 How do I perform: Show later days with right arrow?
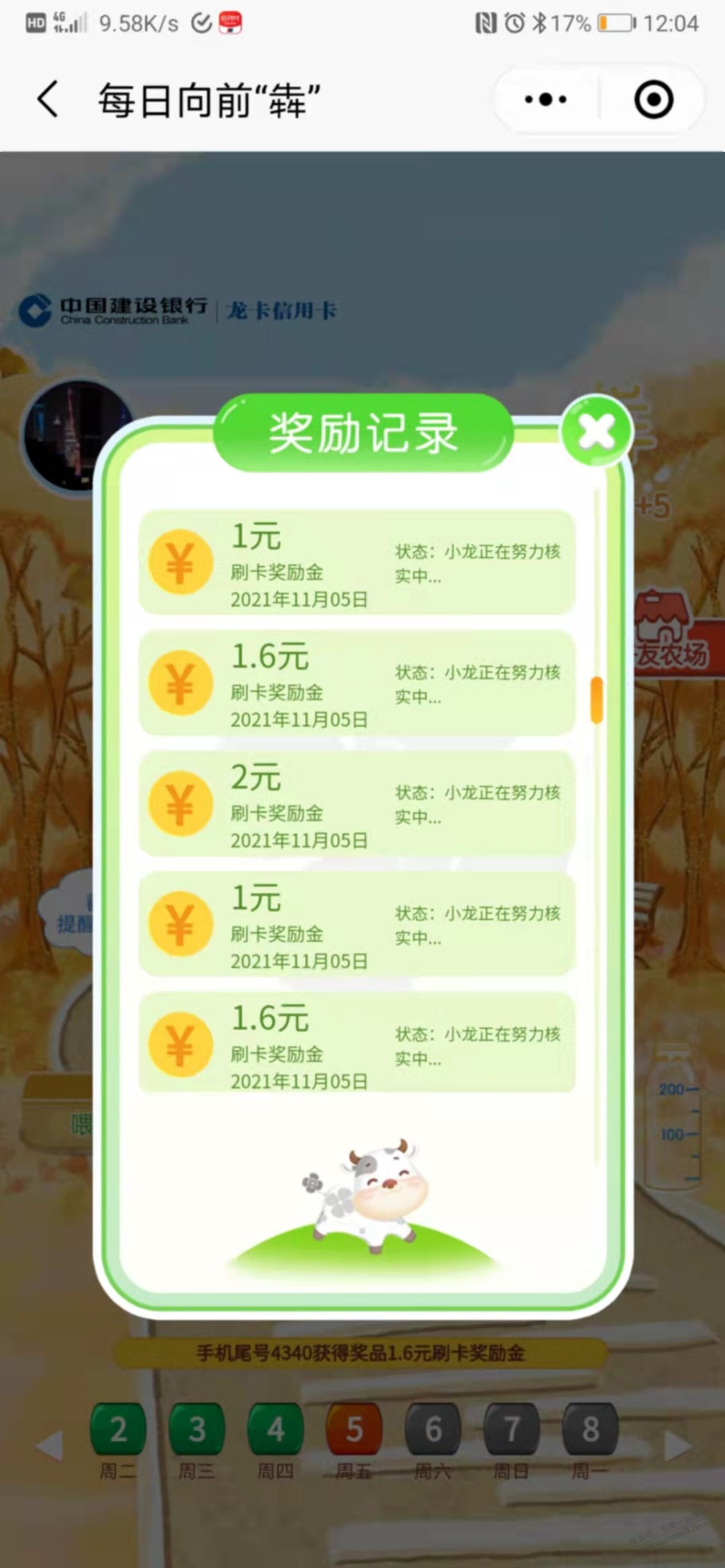677,1445
